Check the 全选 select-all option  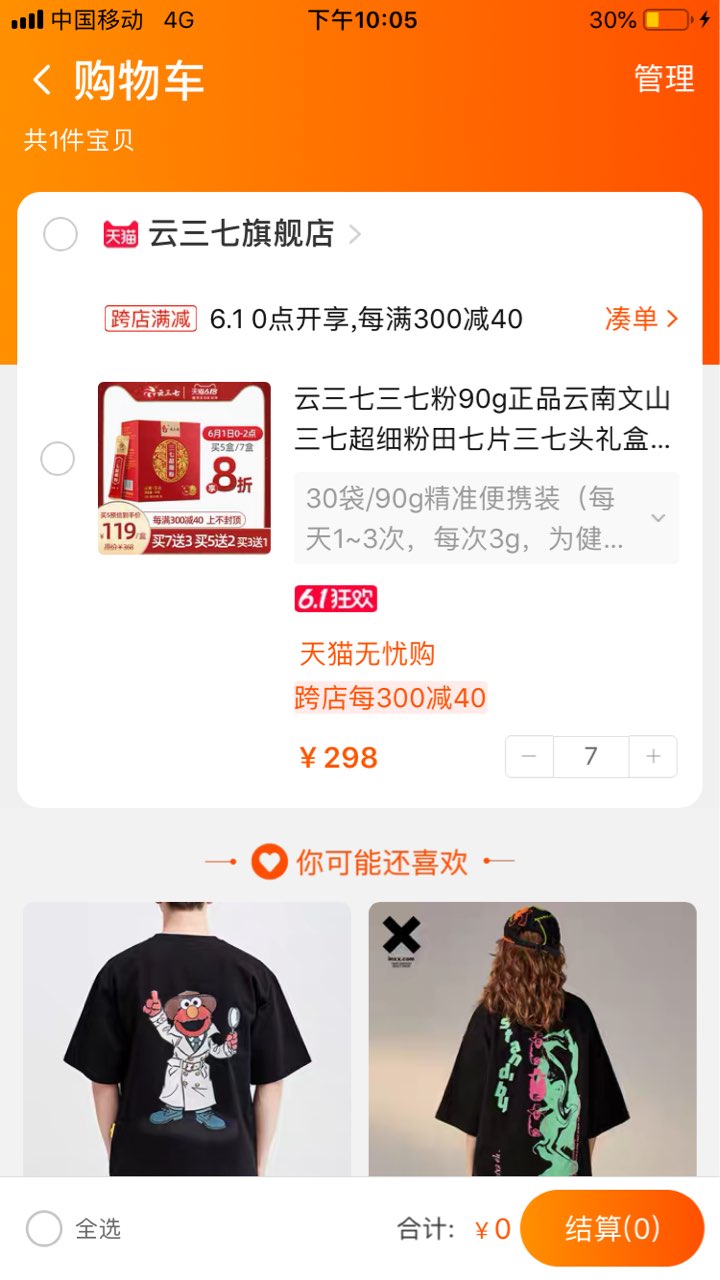[x=73, y=1229]
